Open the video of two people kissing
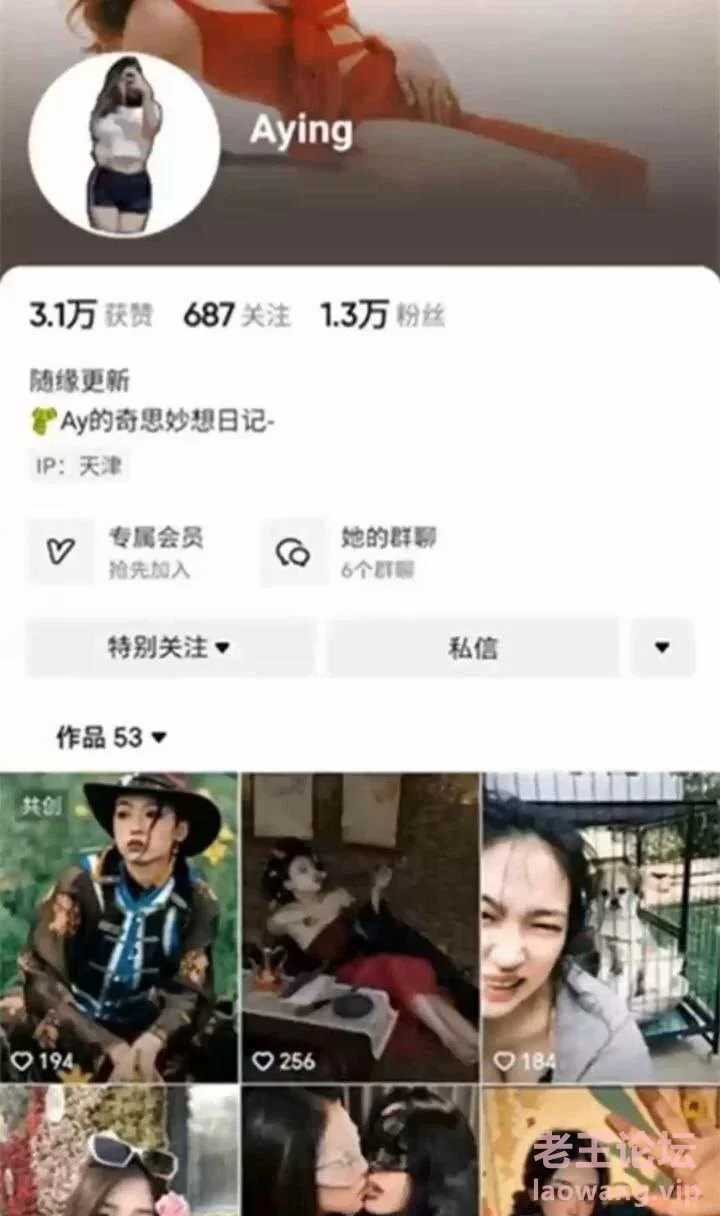 (360, 1152)
